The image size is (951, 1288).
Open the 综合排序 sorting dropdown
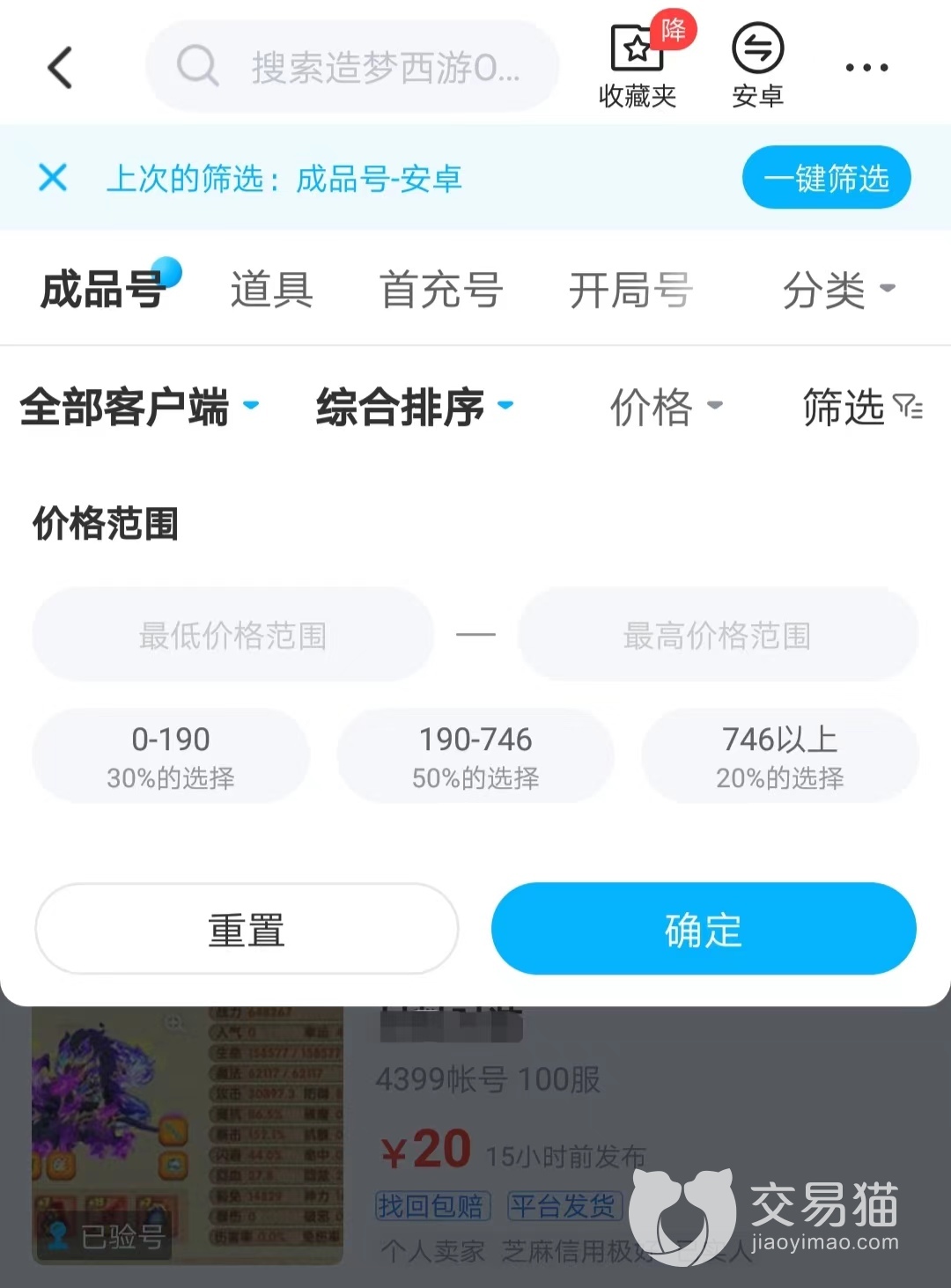point(414,407)
